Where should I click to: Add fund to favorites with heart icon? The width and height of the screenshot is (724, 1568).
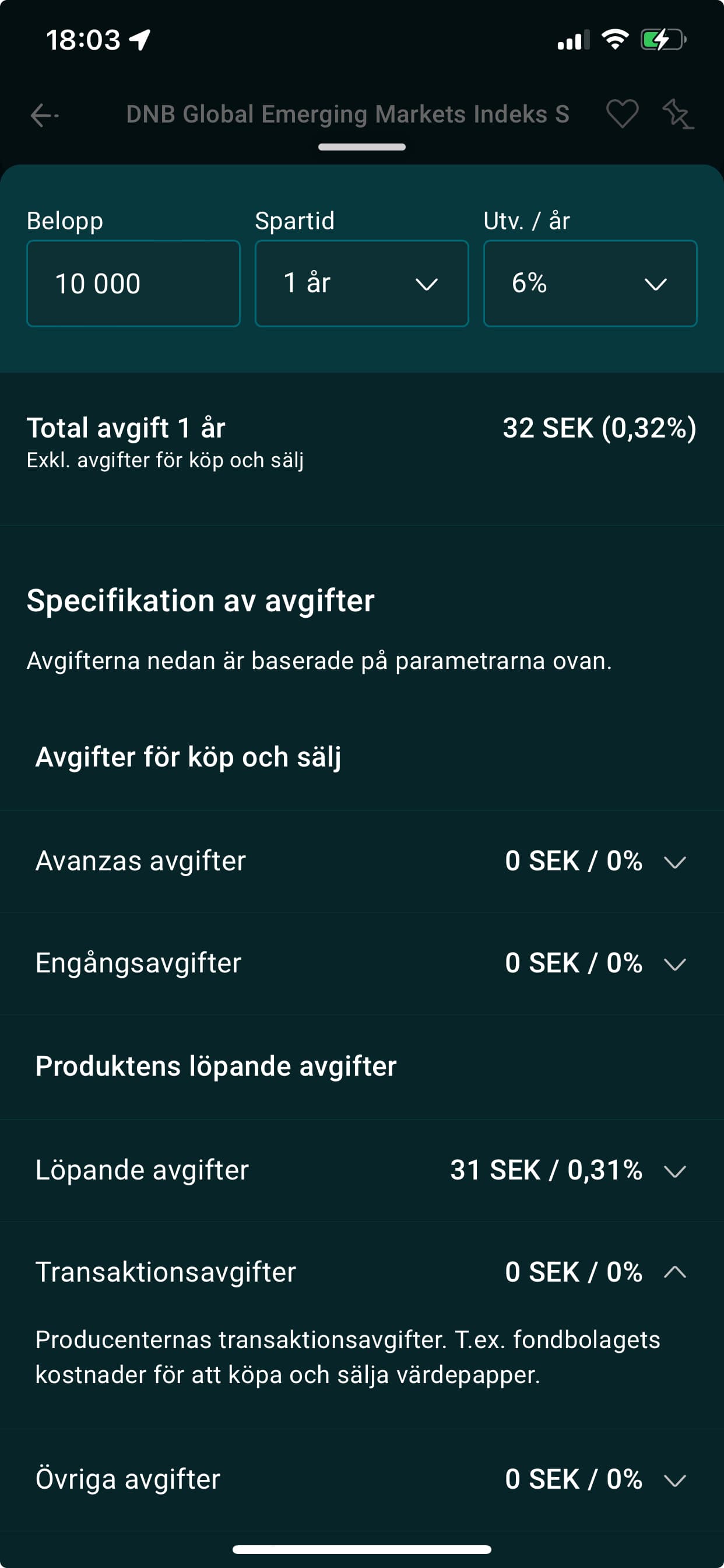pyautogui.click(x=622, y=114)
